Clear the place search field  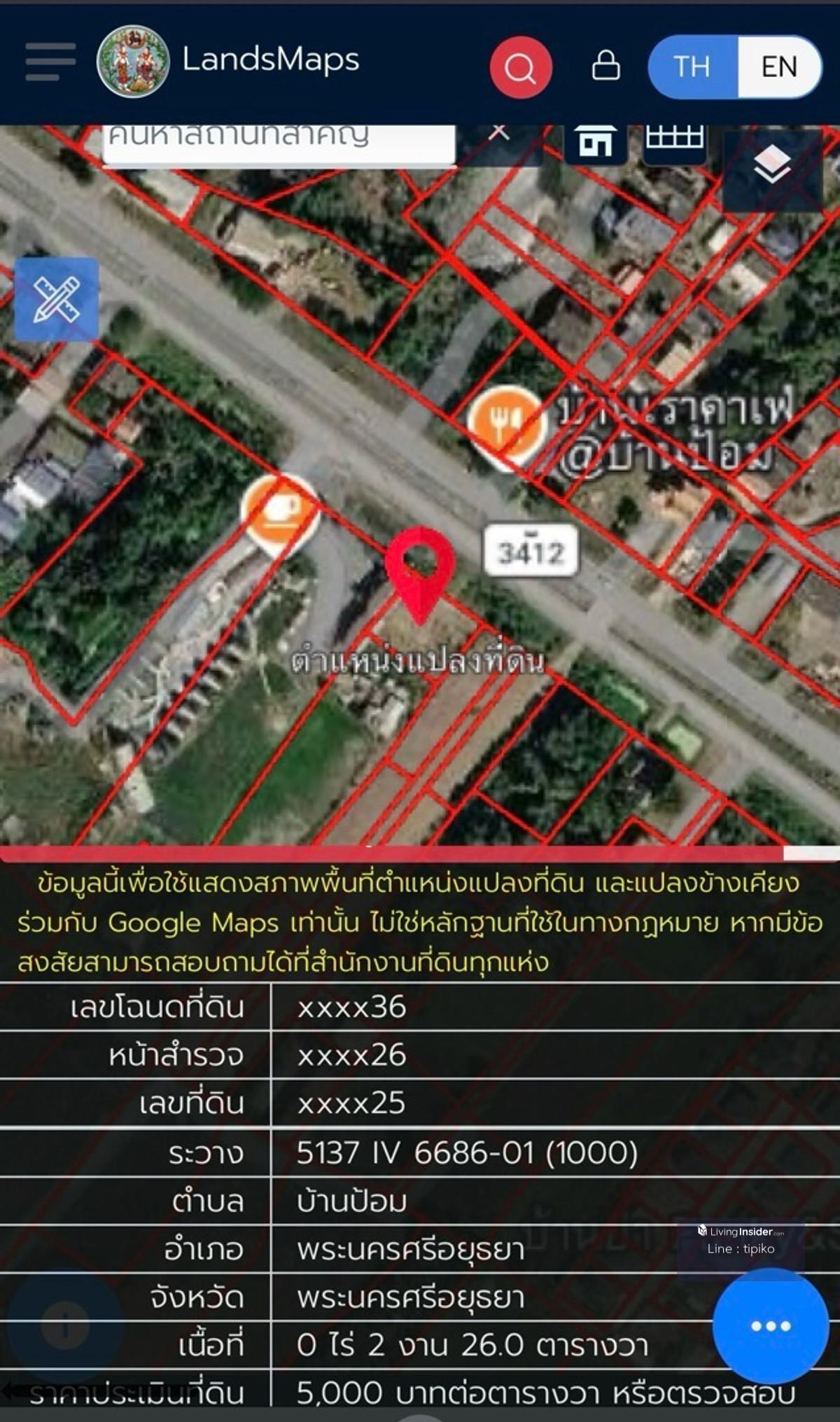[498, 133]
